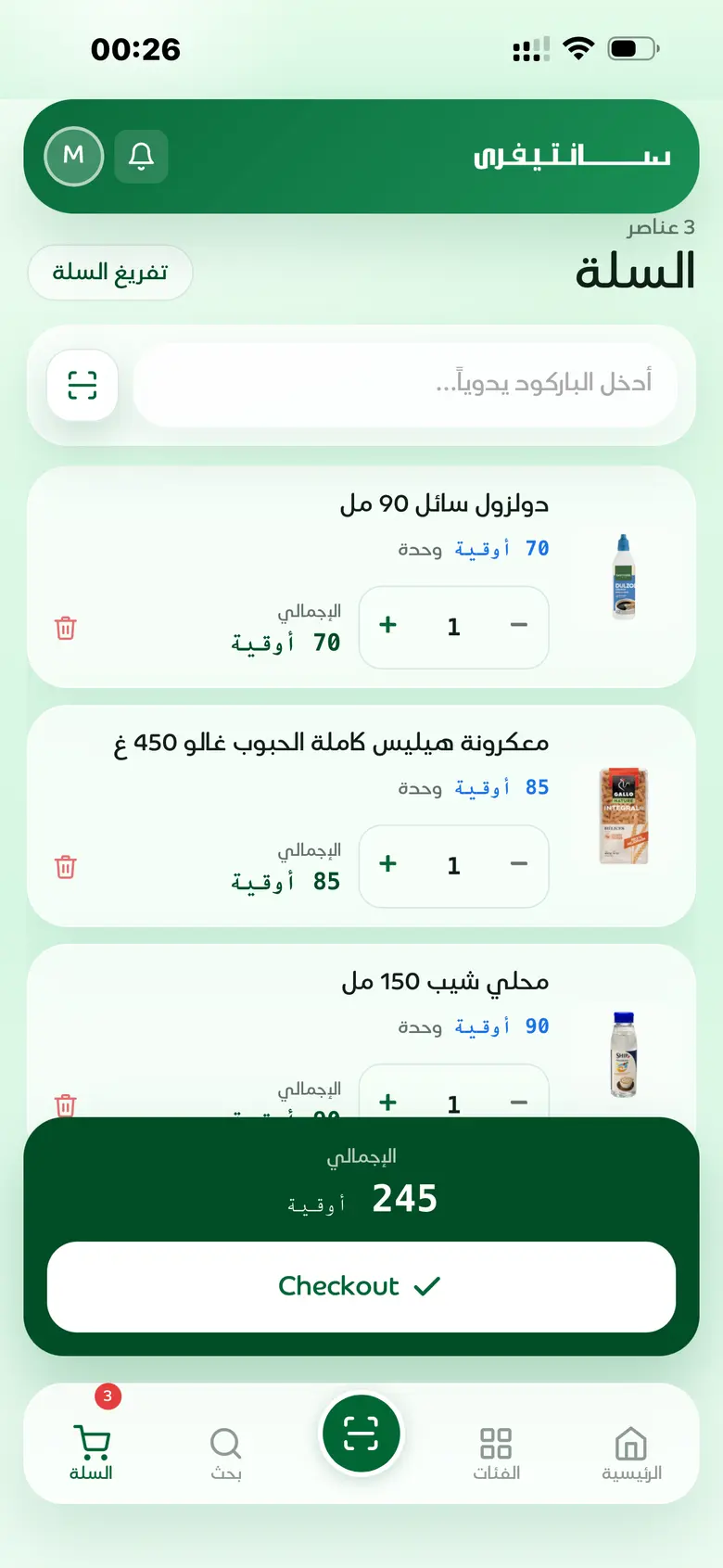This screenshot has width=723, height=1568.
Task: Go to the بحث search tab
Action: click(225, 1452)
